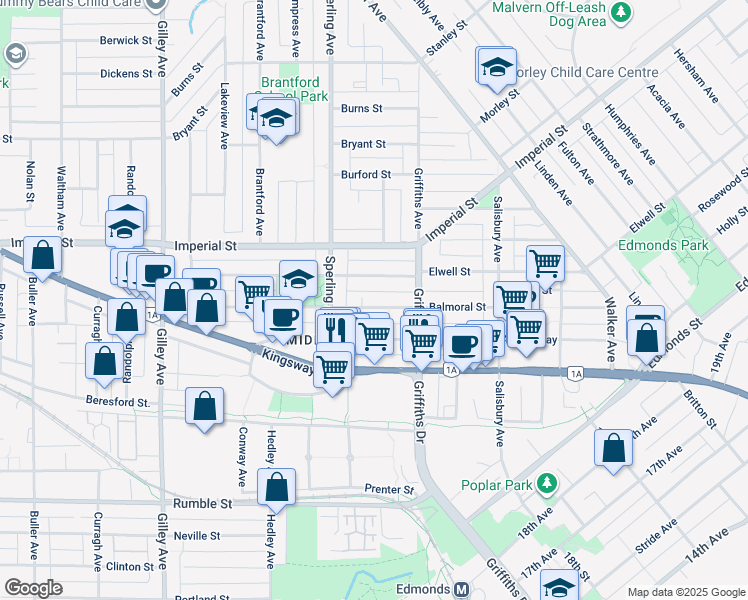Select the shopping bag marker near Buller Ave
Screen dimensions: 748x600
pos(43,257)
